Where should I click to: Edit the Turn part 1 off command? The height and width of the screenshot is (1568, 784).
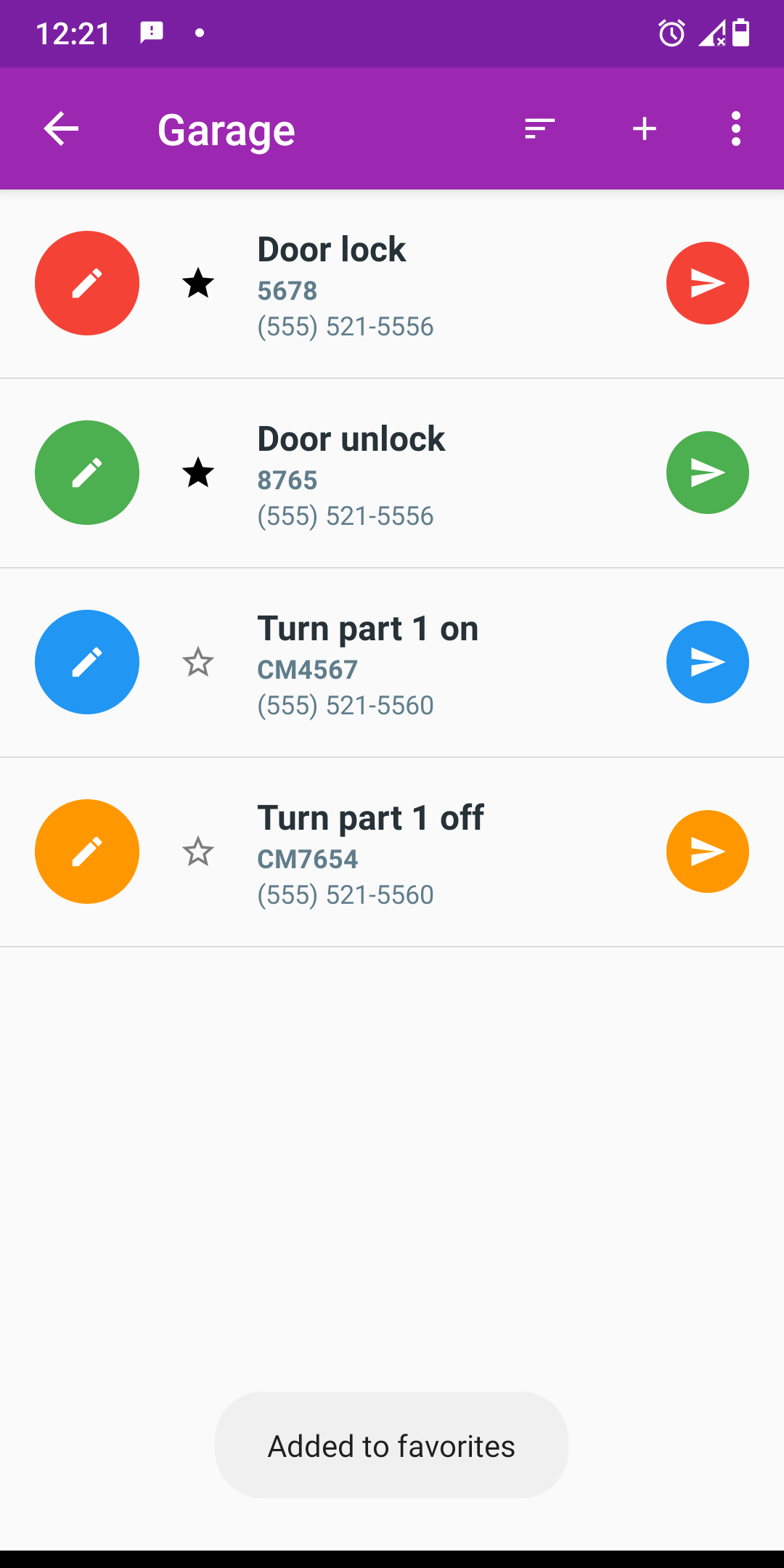[x=86, y=851]
